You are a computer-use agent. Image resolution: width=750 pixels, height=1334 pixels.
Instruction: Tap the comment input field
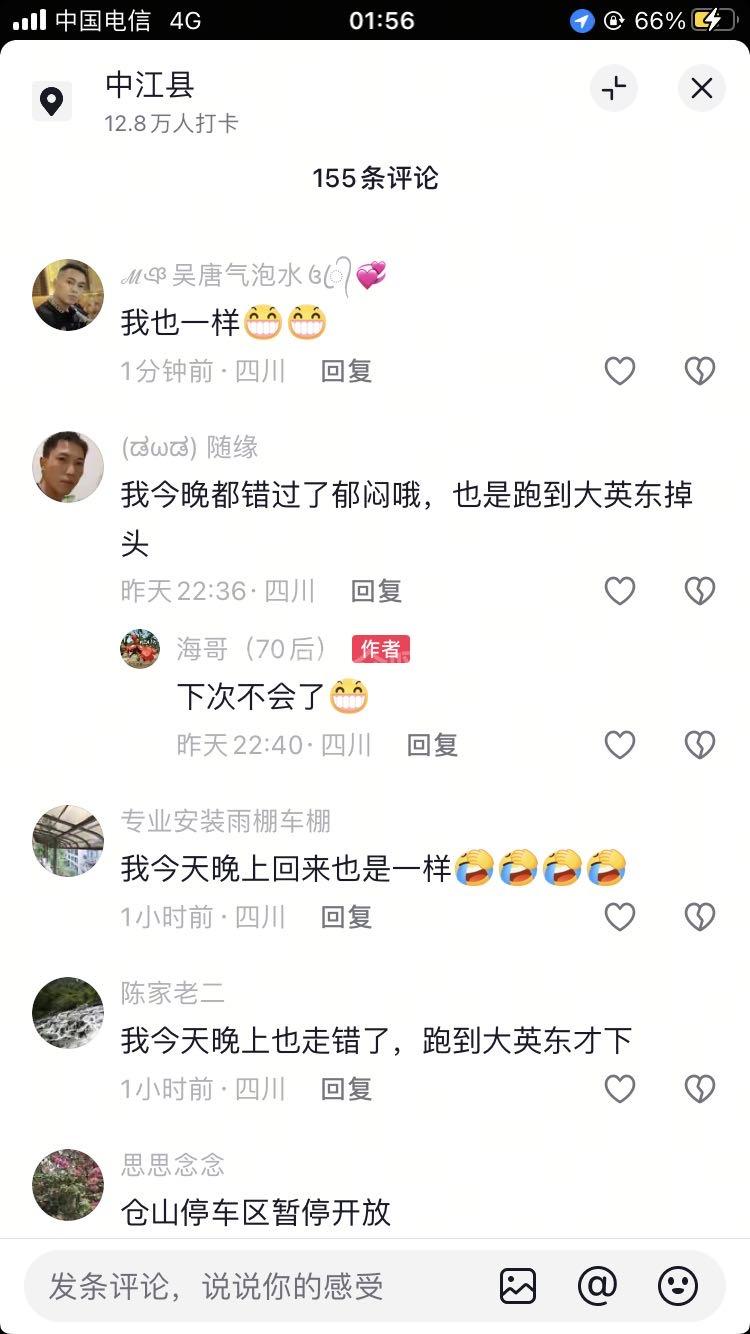pyautogui.click(x=250, y=1286)
